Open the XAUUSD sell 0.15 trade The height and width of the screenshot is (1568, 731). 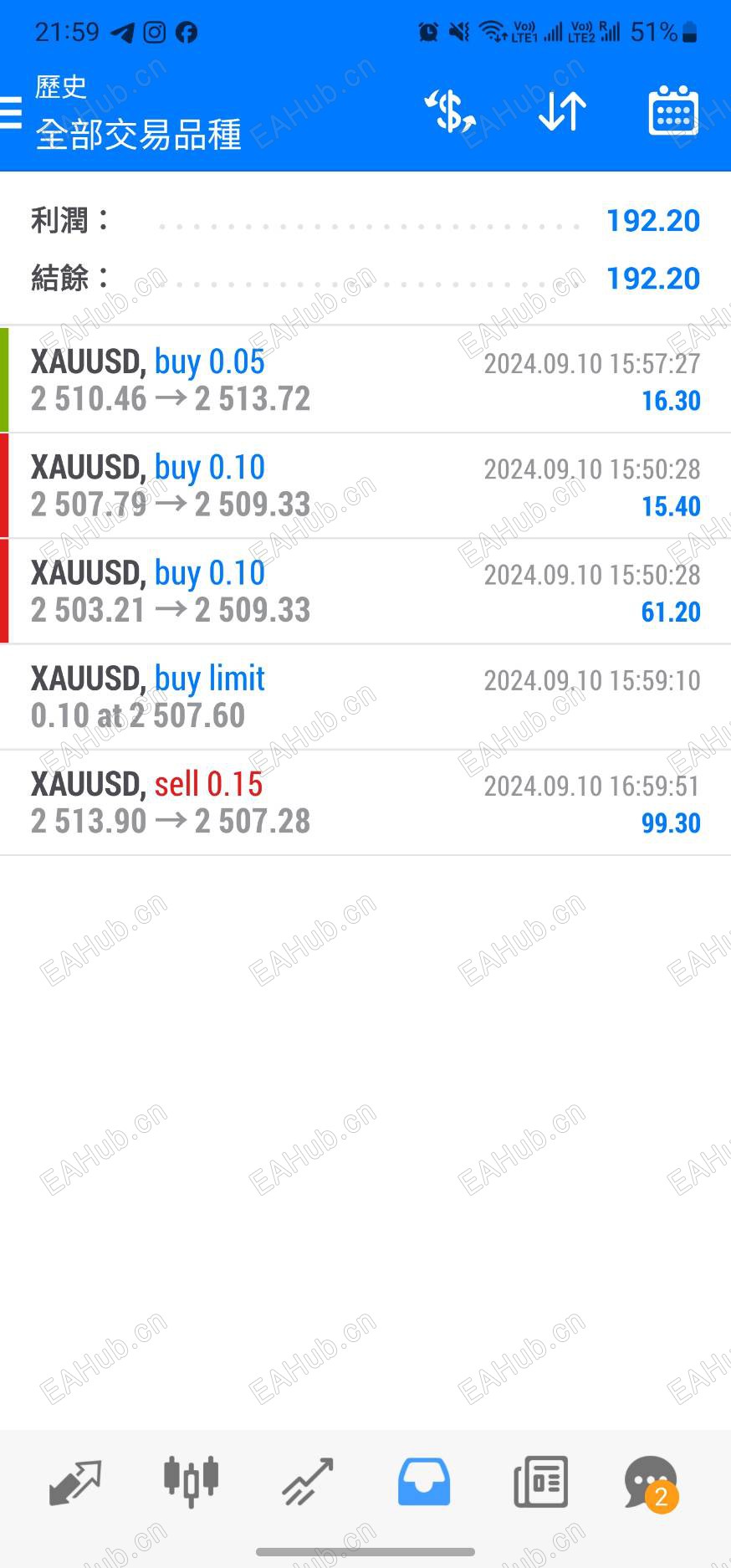pyautogui.click(x=365, y=802)
